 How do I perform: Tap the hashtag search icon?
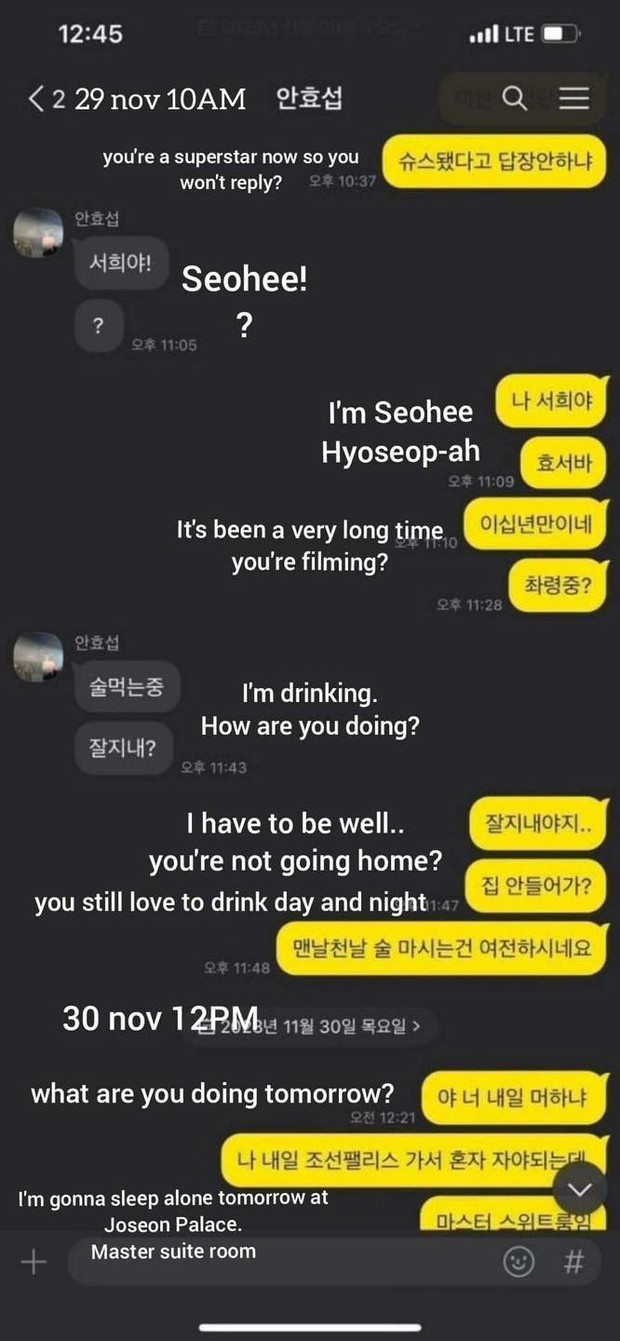click(573, 1262)
